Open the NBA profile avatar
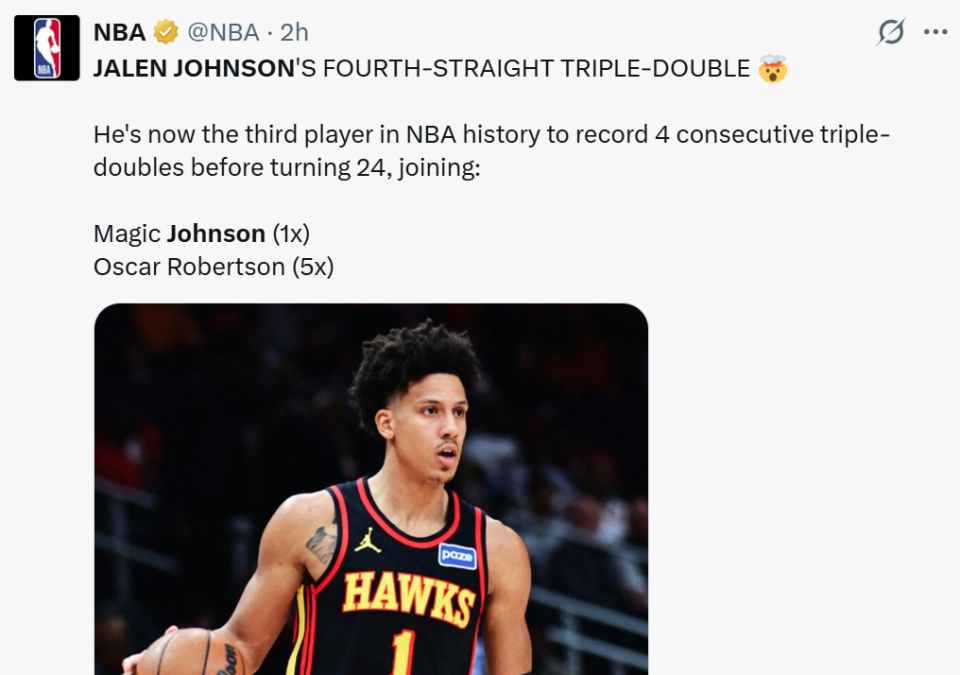 (x=46, y=48)
